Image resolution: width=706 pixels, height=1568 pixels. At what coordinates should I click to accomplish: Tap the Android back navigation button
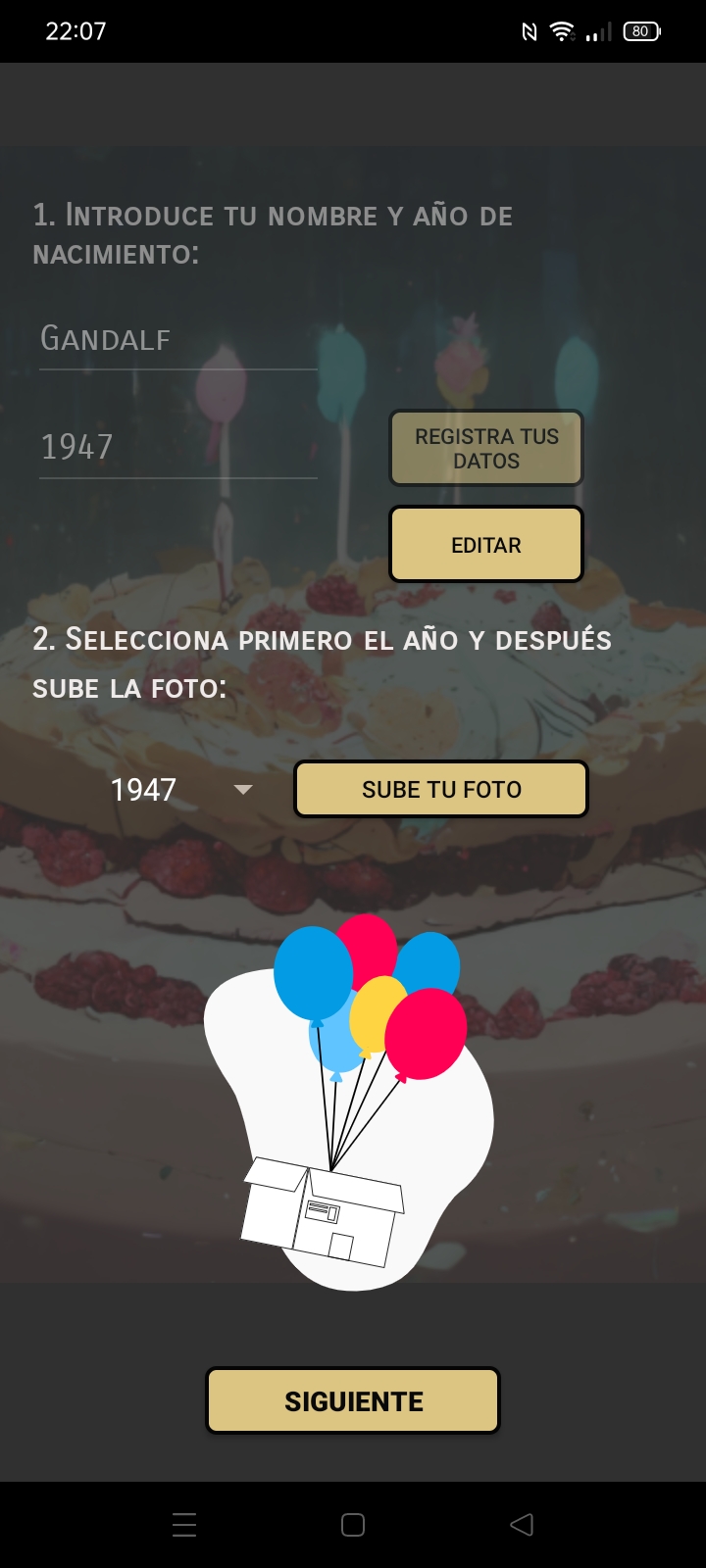click(521, 1523)
